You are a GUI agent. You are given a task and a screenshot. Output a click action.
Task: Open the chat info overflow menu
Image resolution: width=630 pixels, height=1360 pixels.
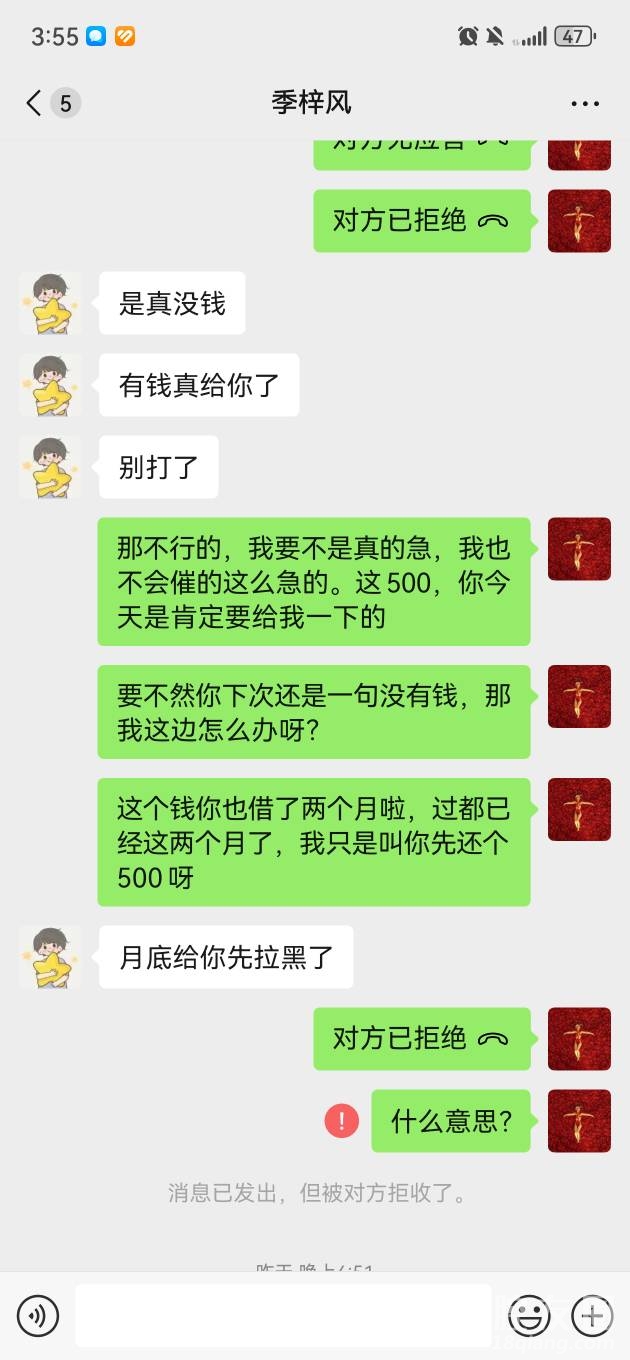coord(585,103)
